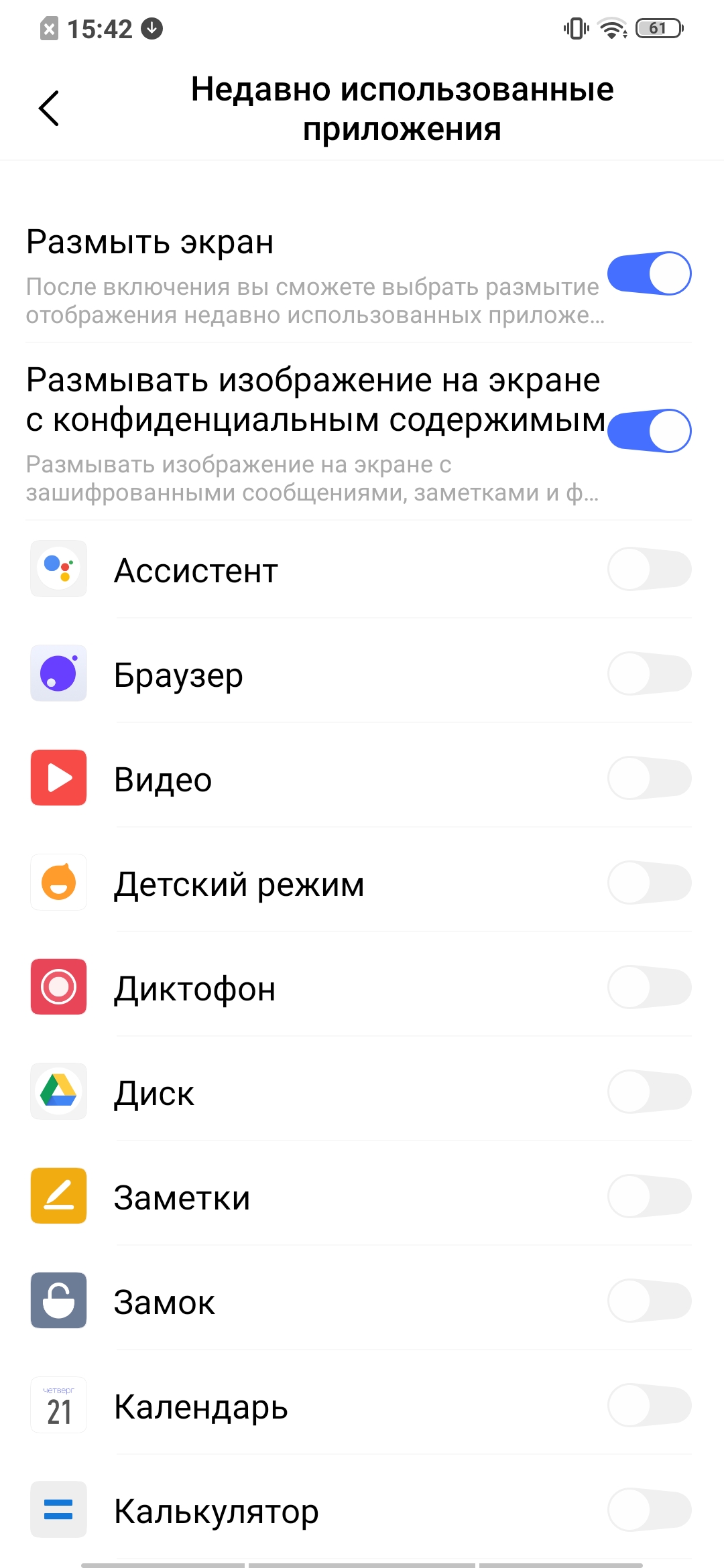
Task: Enable blur for Ассистент
Action: point(649,570)
